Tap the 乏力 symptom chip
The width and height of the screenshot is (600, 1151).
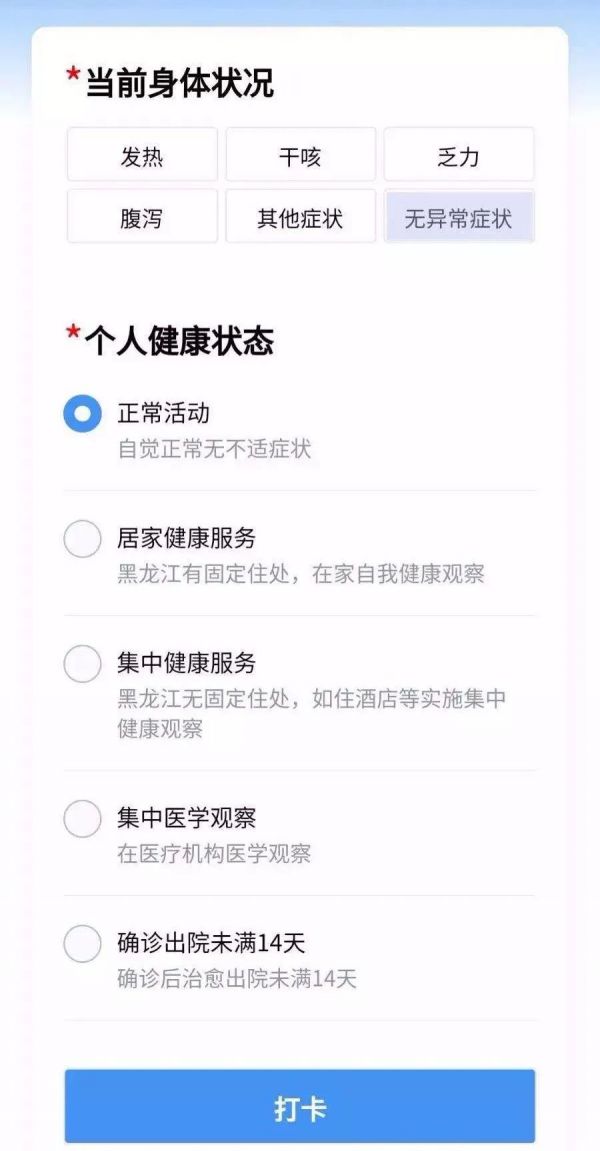coord(459,155)
